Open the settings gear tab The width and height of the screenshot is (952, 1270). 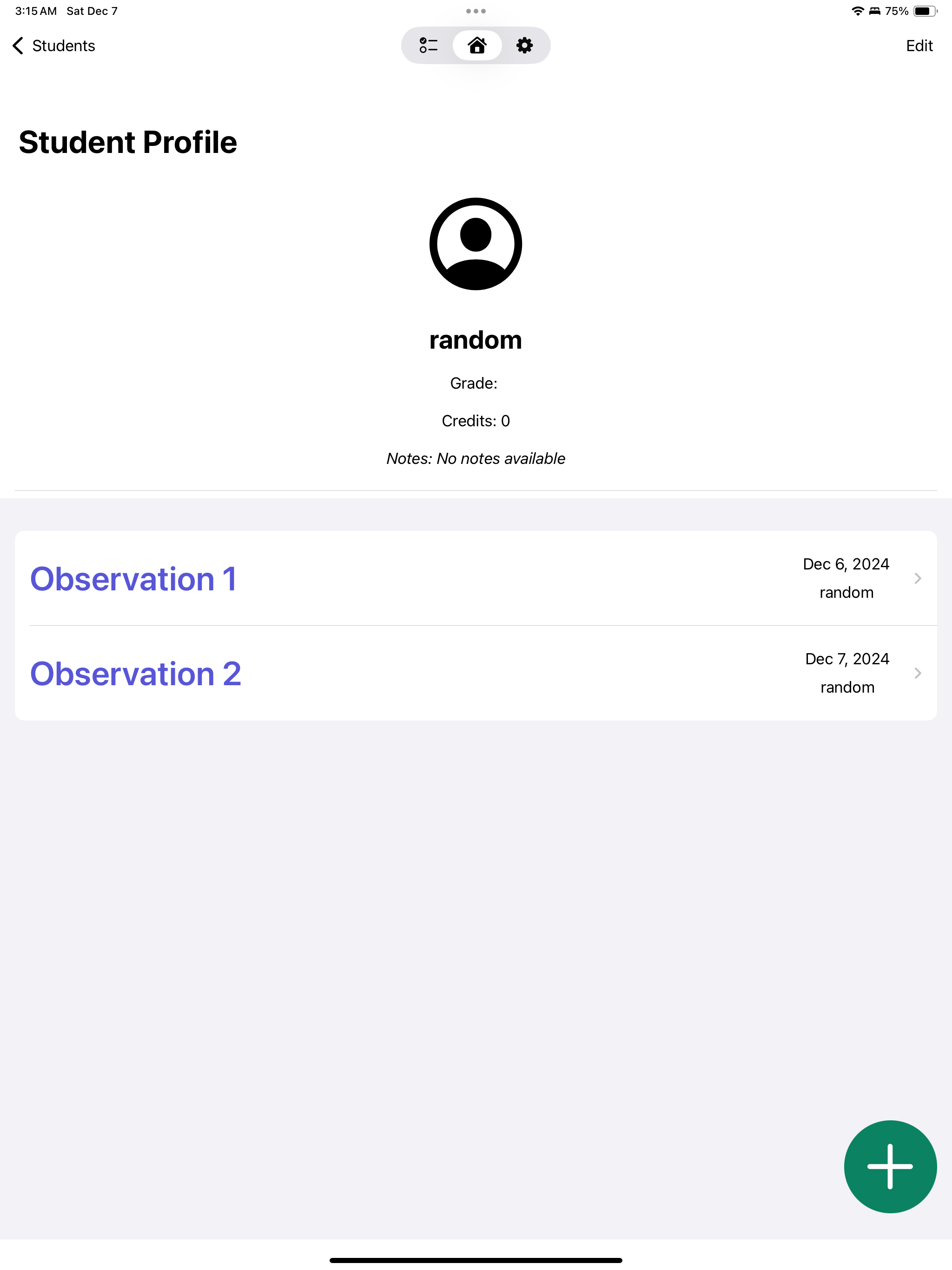point(524,46)
